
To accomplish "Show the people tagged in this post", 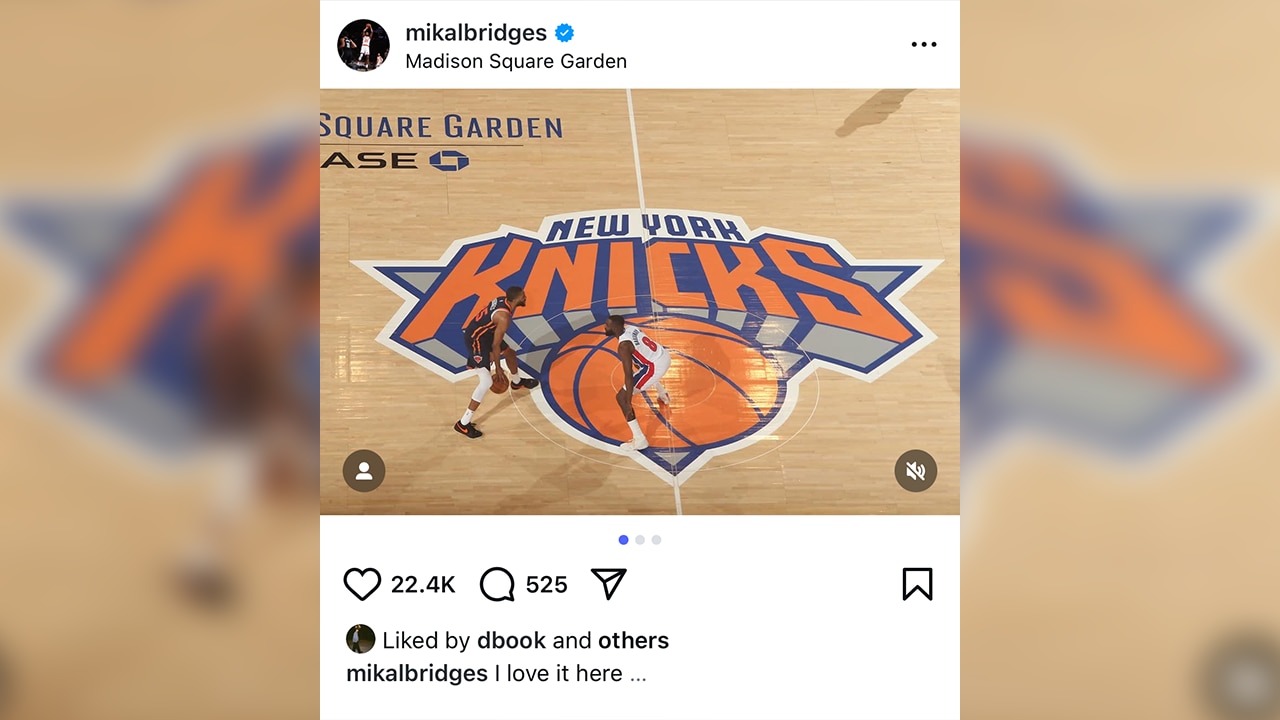I will tap(364, 471).
